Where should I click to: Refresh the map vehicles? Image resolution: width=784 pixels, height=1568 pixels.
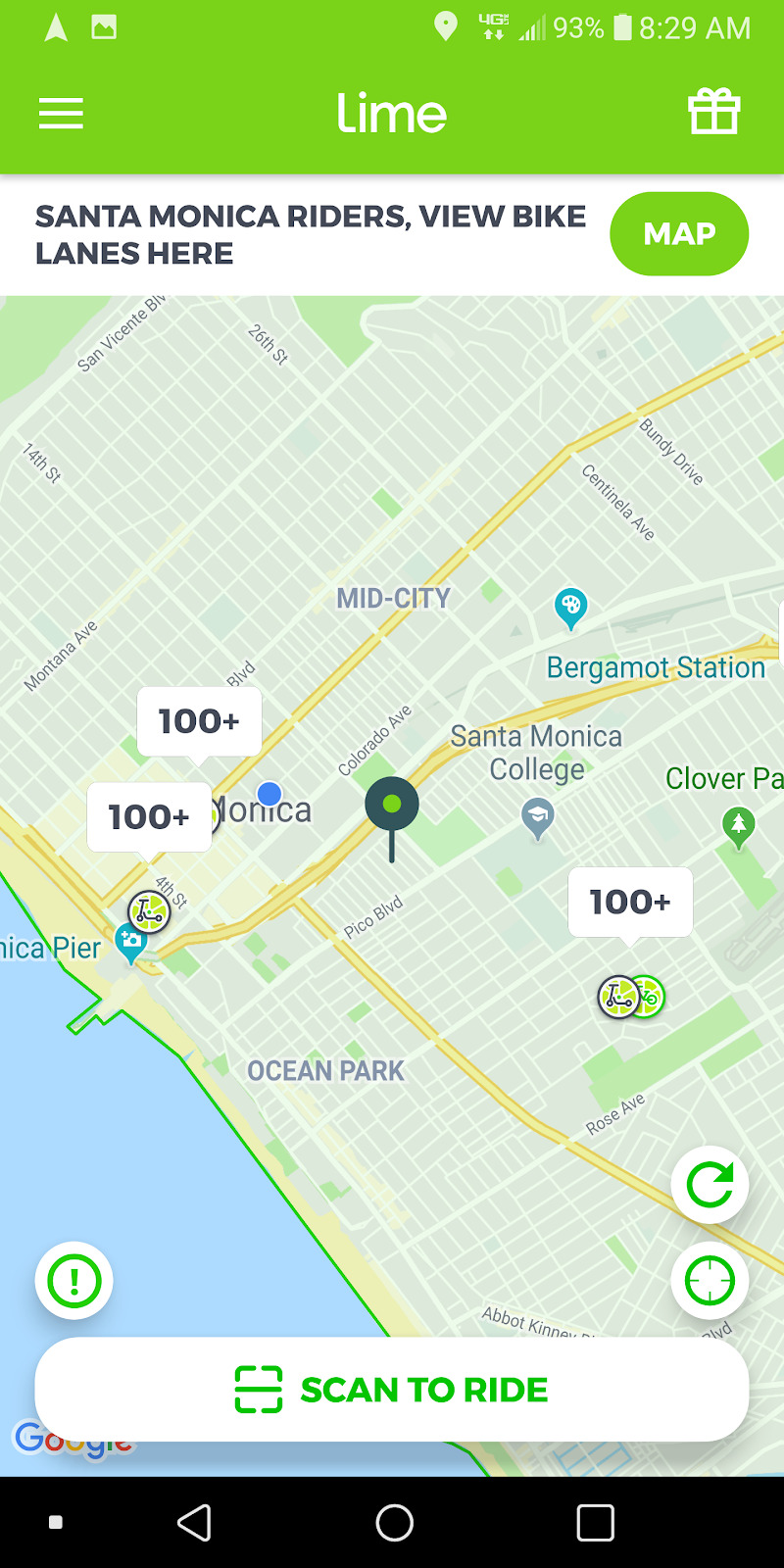[x=710, y=1185]
